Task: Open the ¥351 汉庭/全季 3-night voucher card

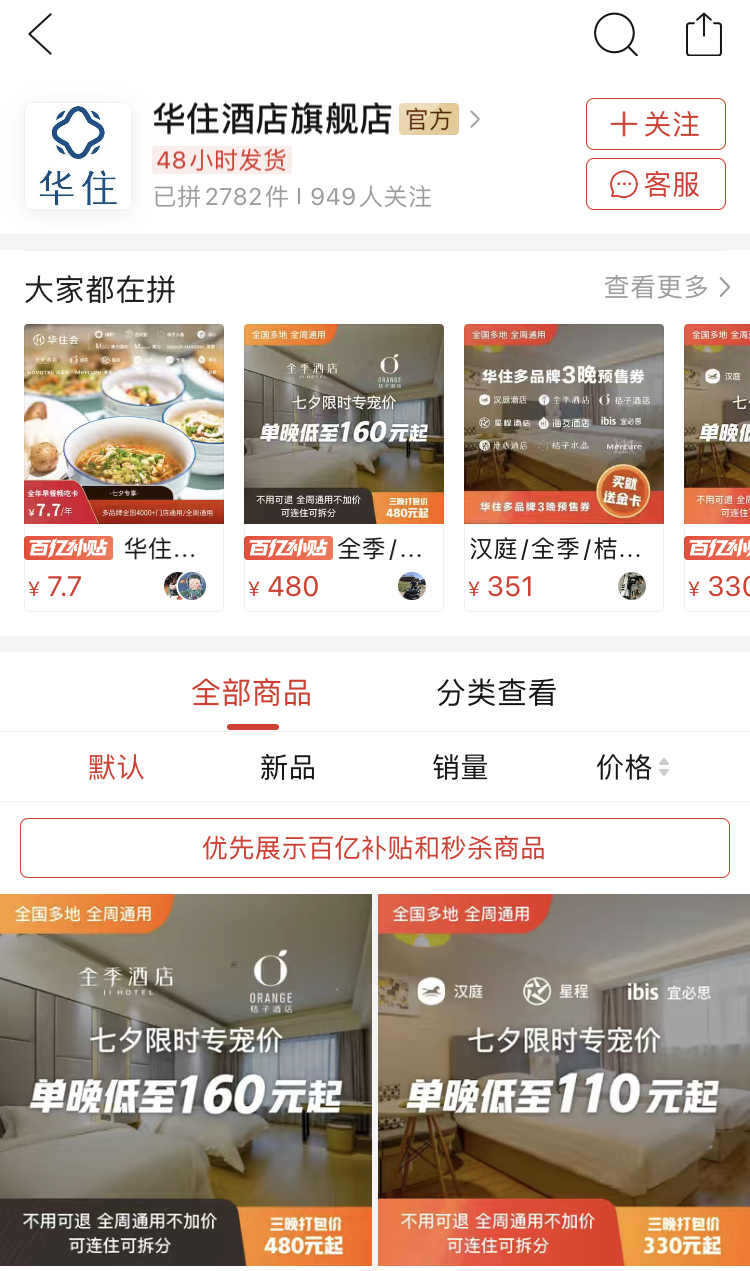Action: point(564,467)
